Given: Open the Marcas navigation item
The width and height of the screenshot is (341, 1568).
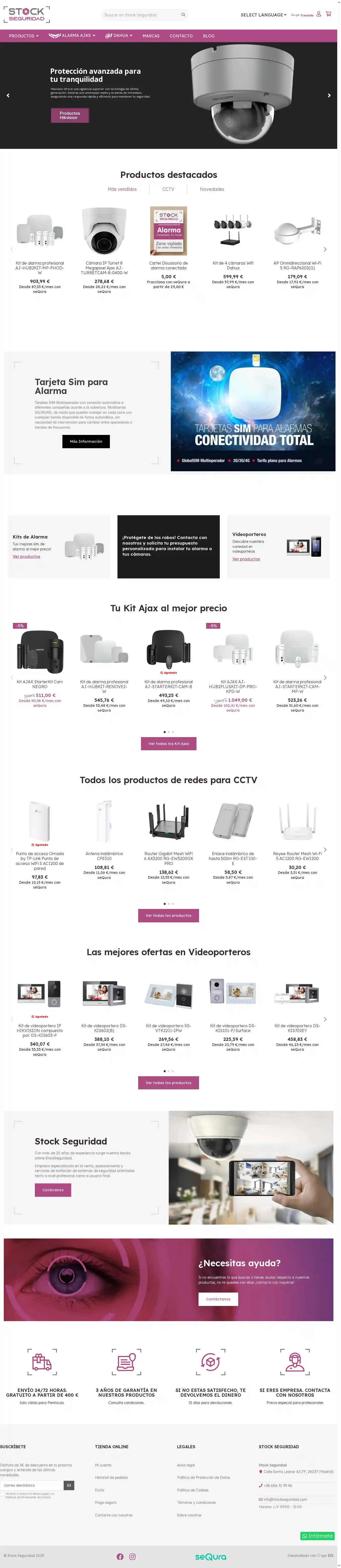Looking at the screenshot, I should pyautogui.click(x=151, y=36).
